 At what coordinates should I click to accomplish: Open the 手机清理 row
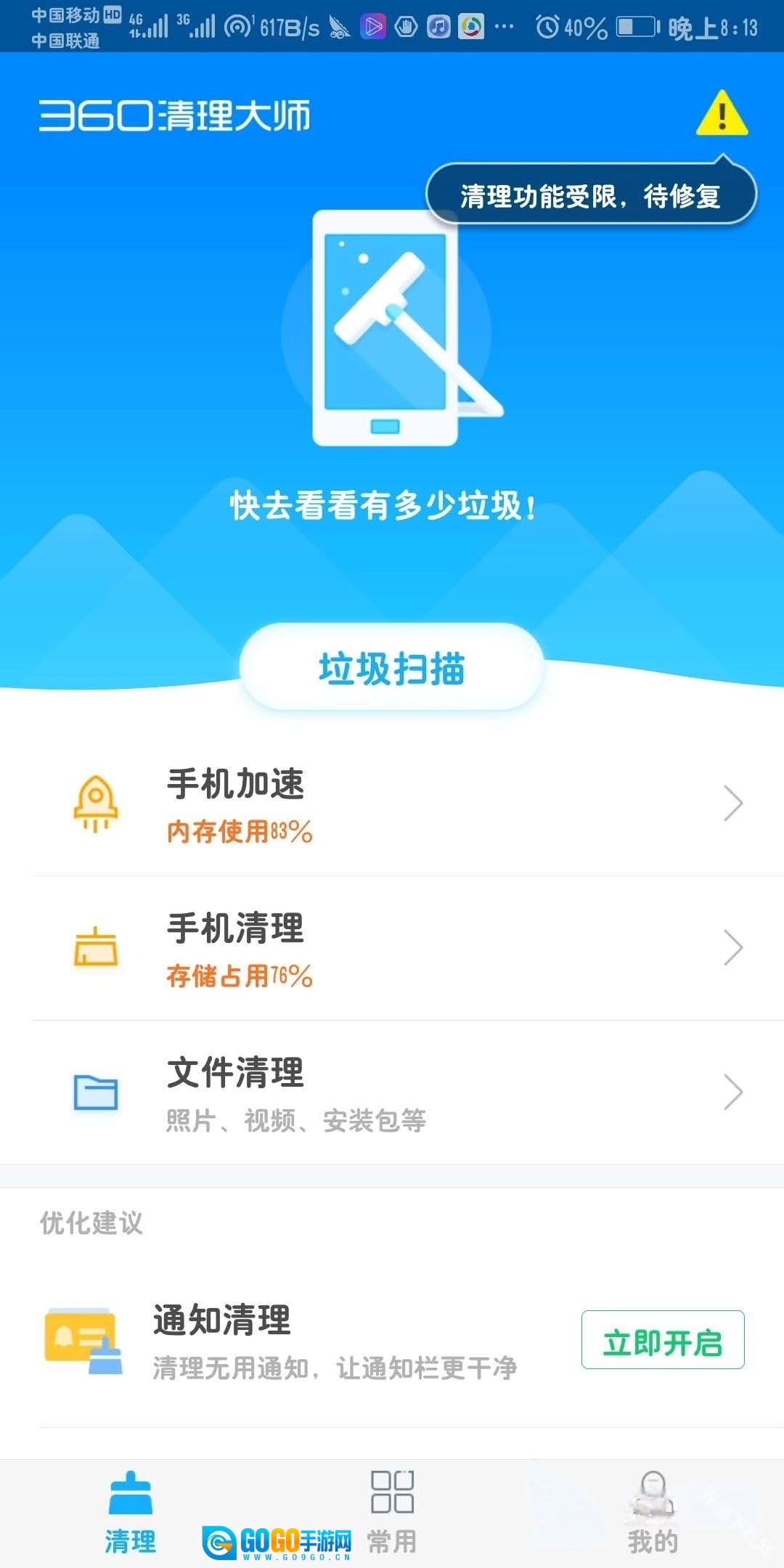pyautogui.click(x=392, y=948)
